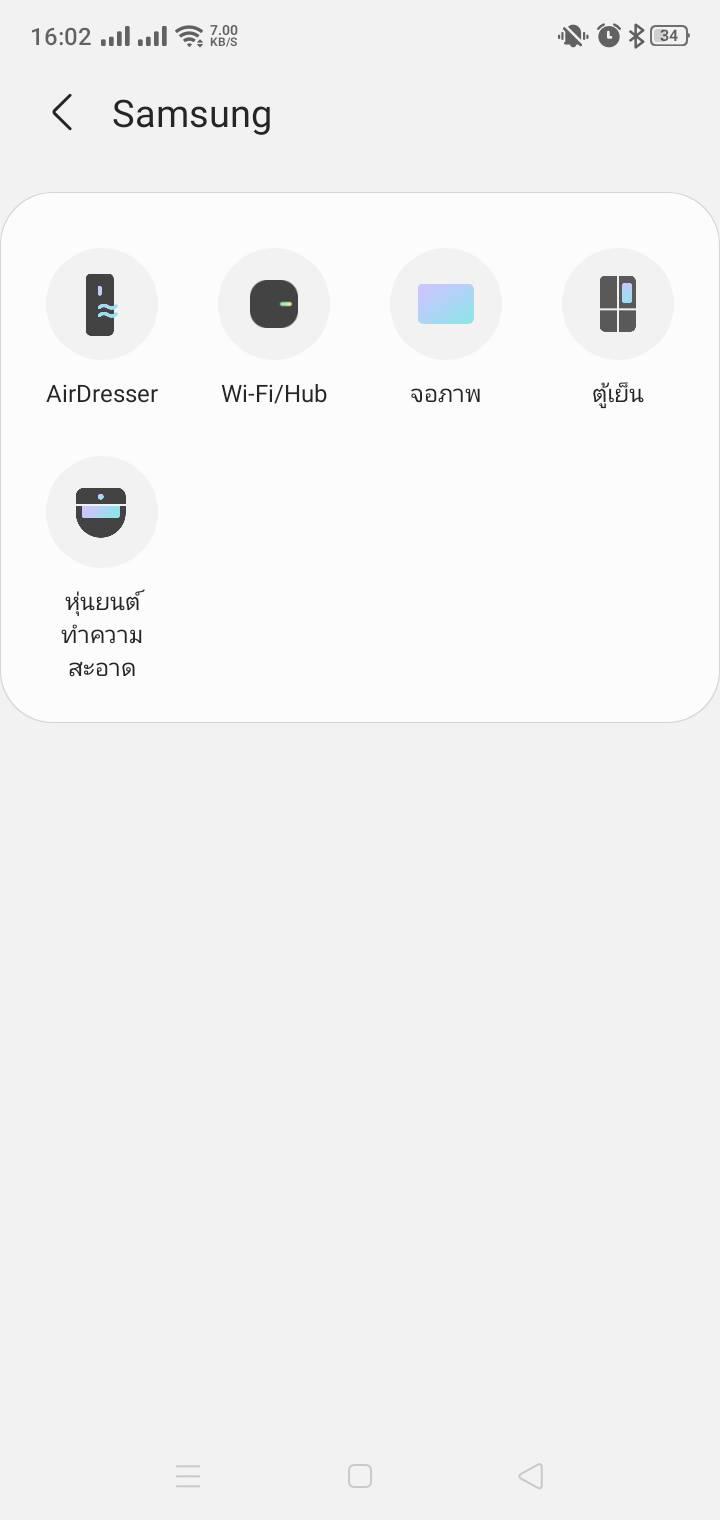Screen dimensions: 720x1520
Task: Go back from the Samsung page
Action: pos(62,113)
